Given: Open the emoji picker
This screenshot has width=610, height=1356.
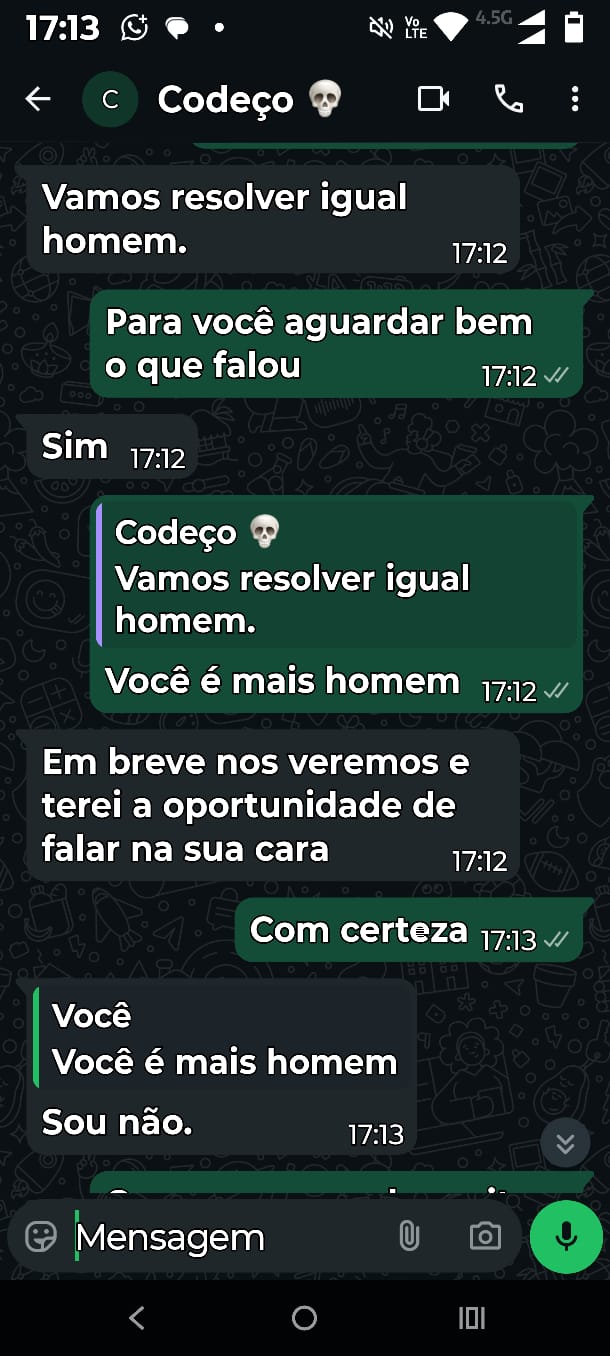Looking at the screenshot, I should click(41, 1236).
